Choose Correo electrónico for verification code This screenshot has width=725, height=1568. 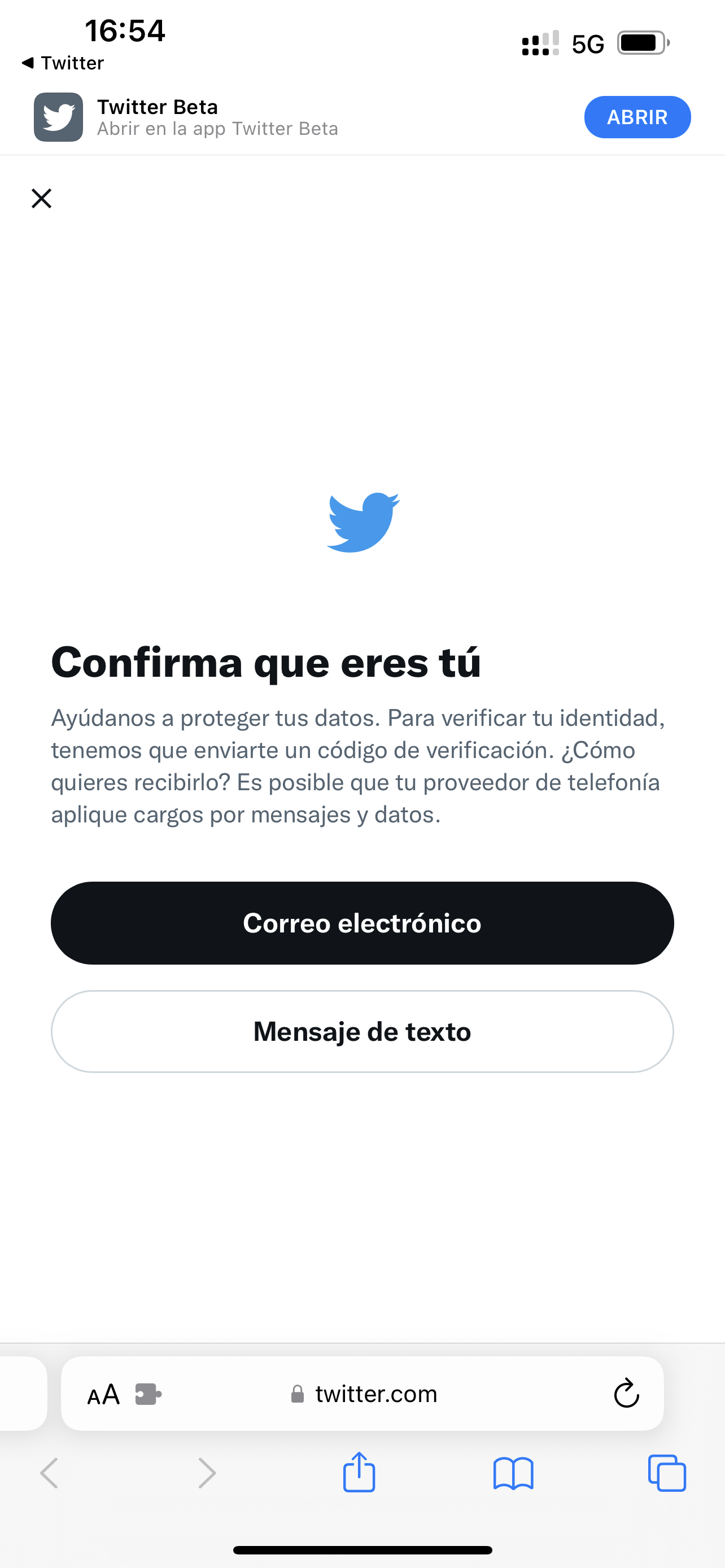coord(362,923)
